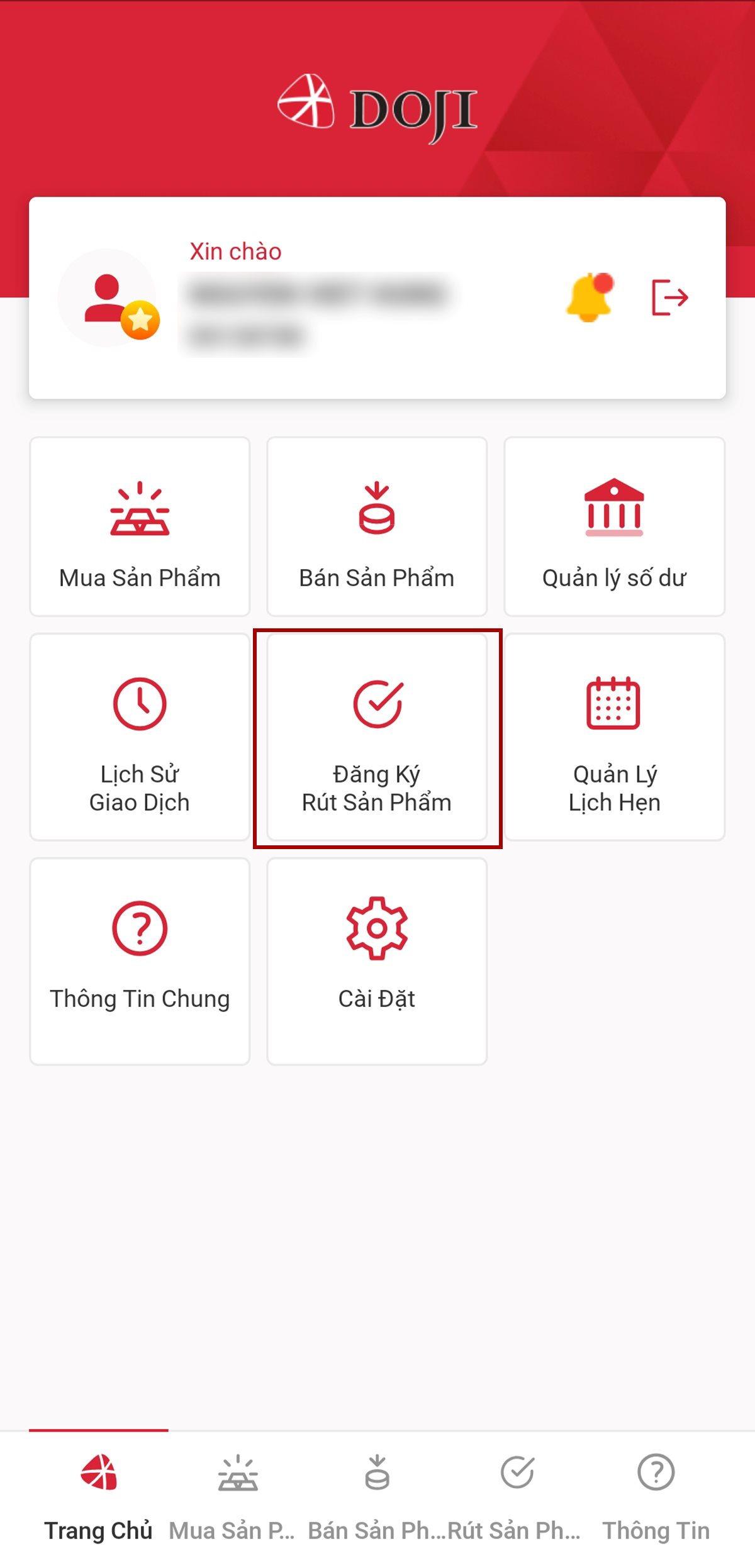
Task: Select Đăng Ký Rút Sản Phẩm tile
Action: [x=377, y=737]
